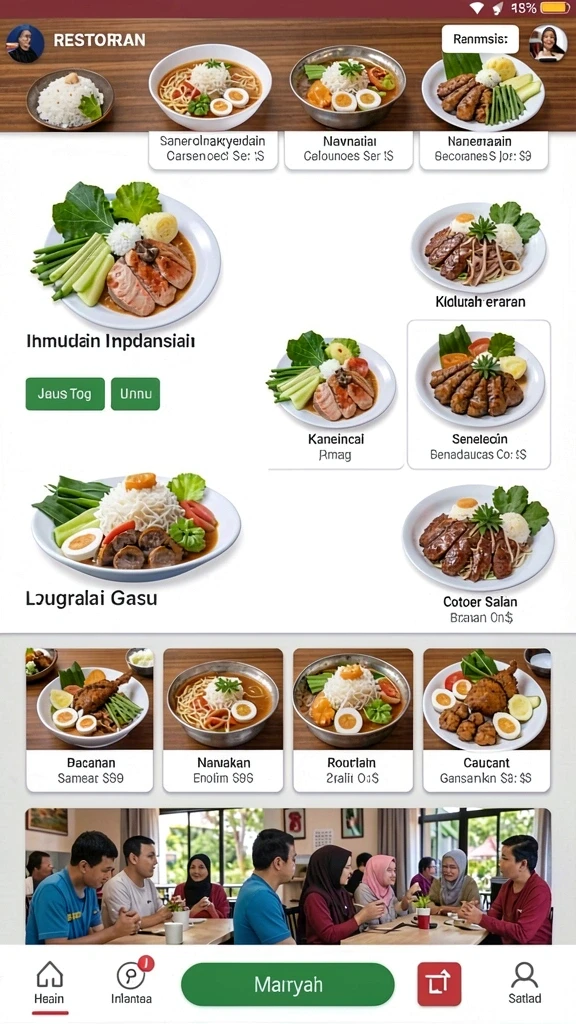Open the Kidutah eraran dish

pyautogui.click(x=479, y=255)
